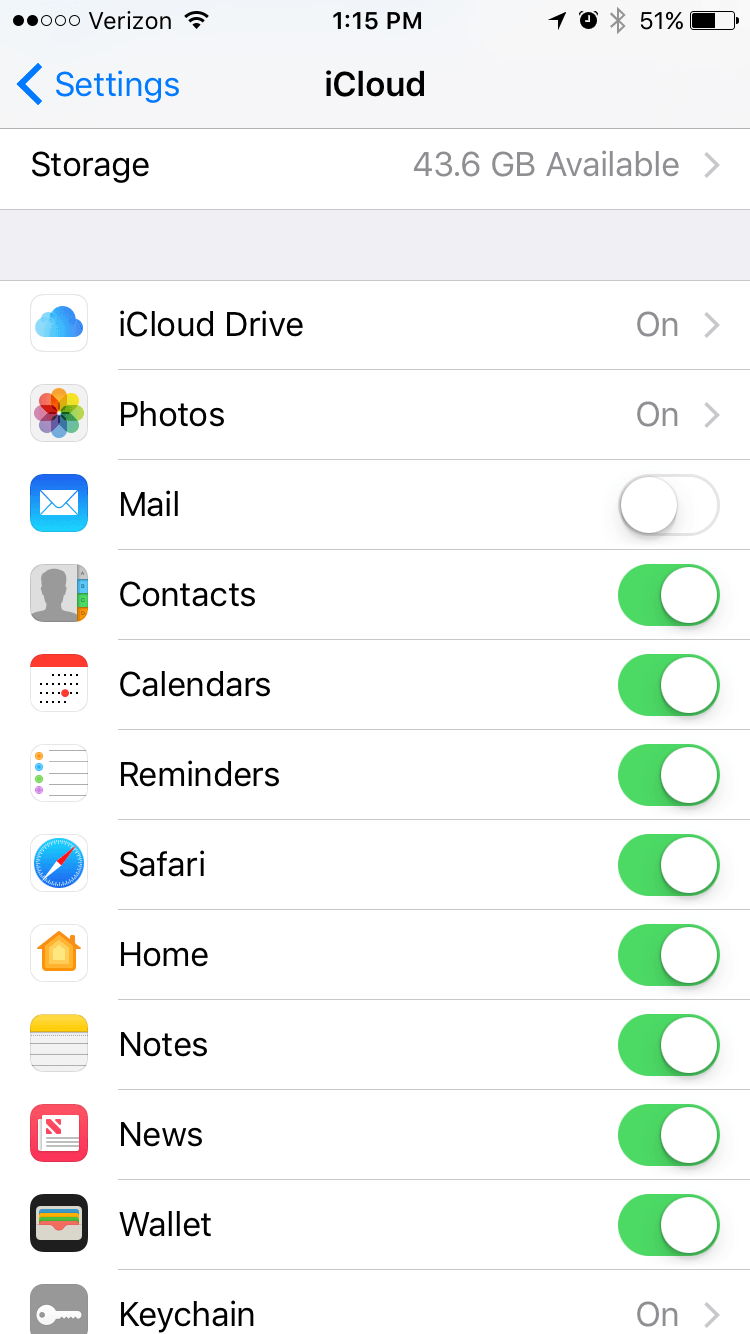Open Photos iCloud settings
The height and width of the screenshot is (1334, 750).
tap(375, 415)
